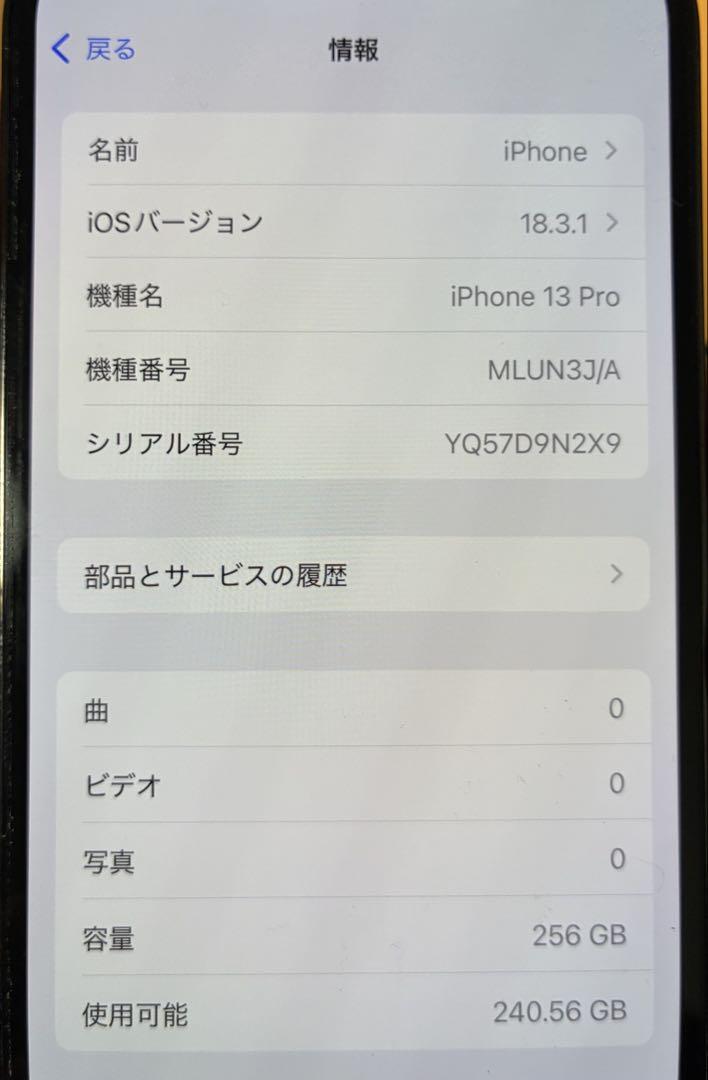Open the 名前 row showing iPhone
This screenshot has width=708, height=1080.
click(352, 151)
